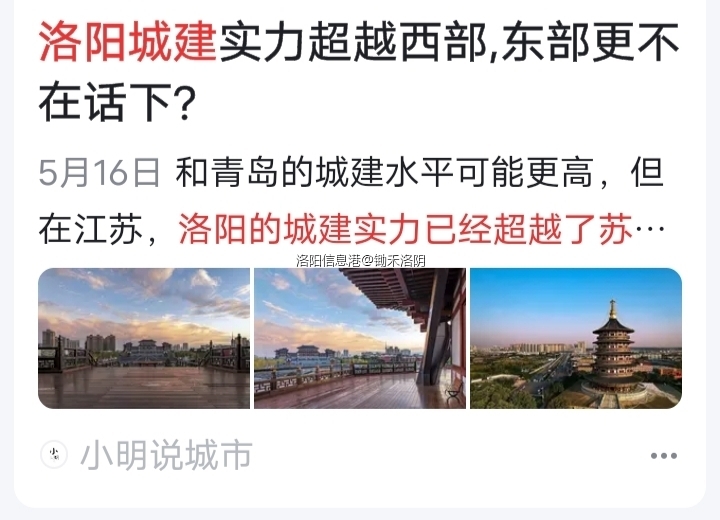The image size is (720, 520).
Task: Open the wooden pavilion balcony photo
Action: (x=359, y=338)
